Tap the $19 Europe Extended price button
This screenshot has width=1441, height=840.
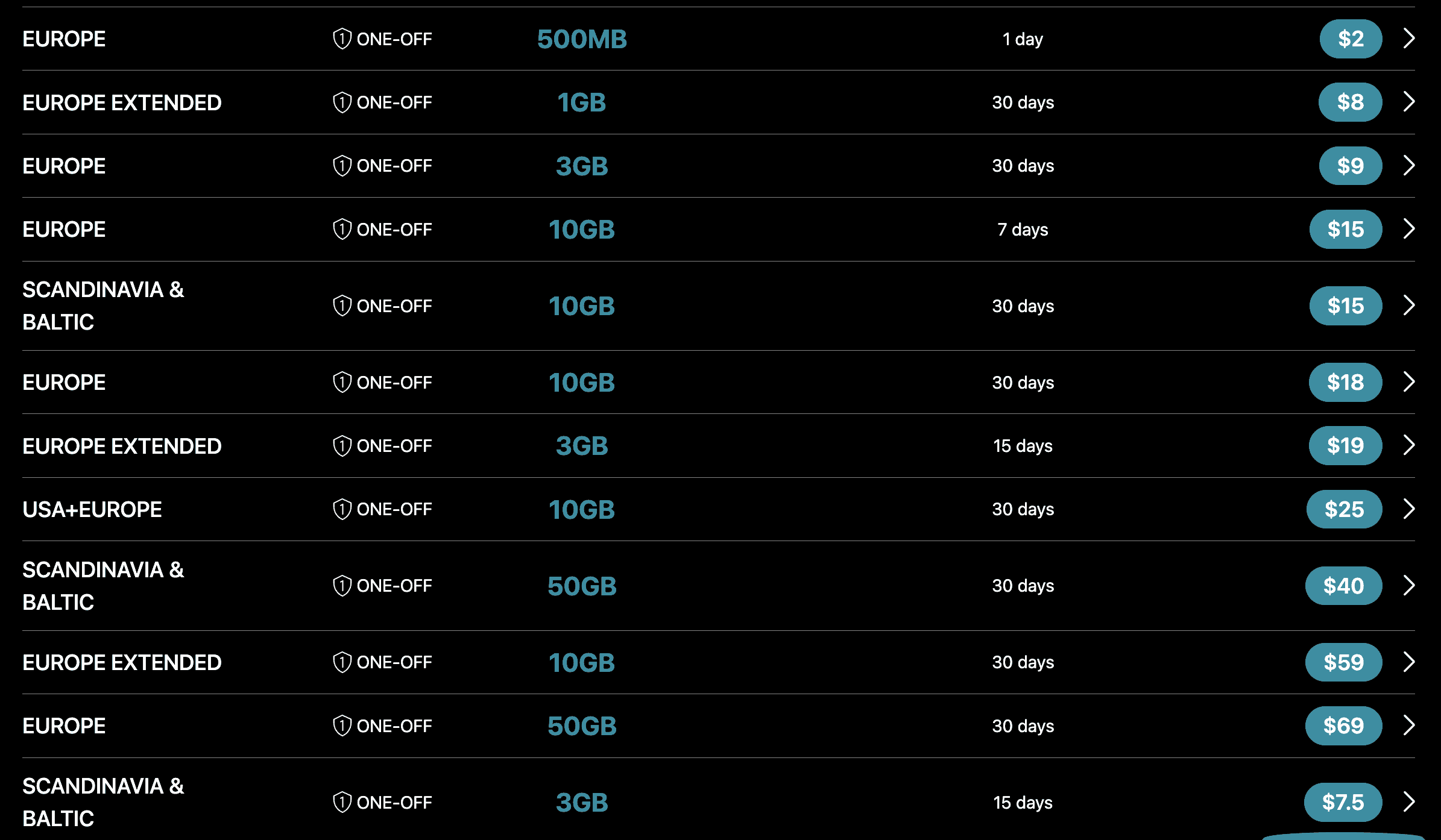(x=1345, y=446)
